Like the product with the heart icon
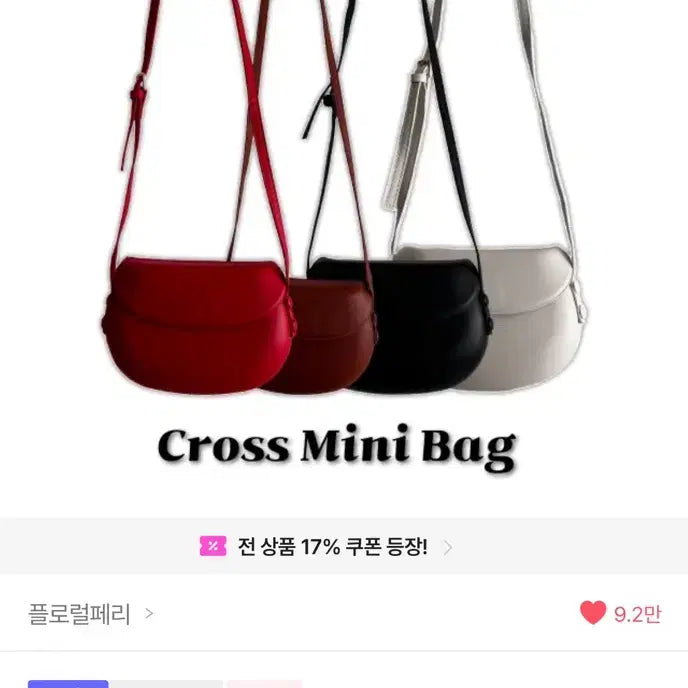 [x=593, y=613]
